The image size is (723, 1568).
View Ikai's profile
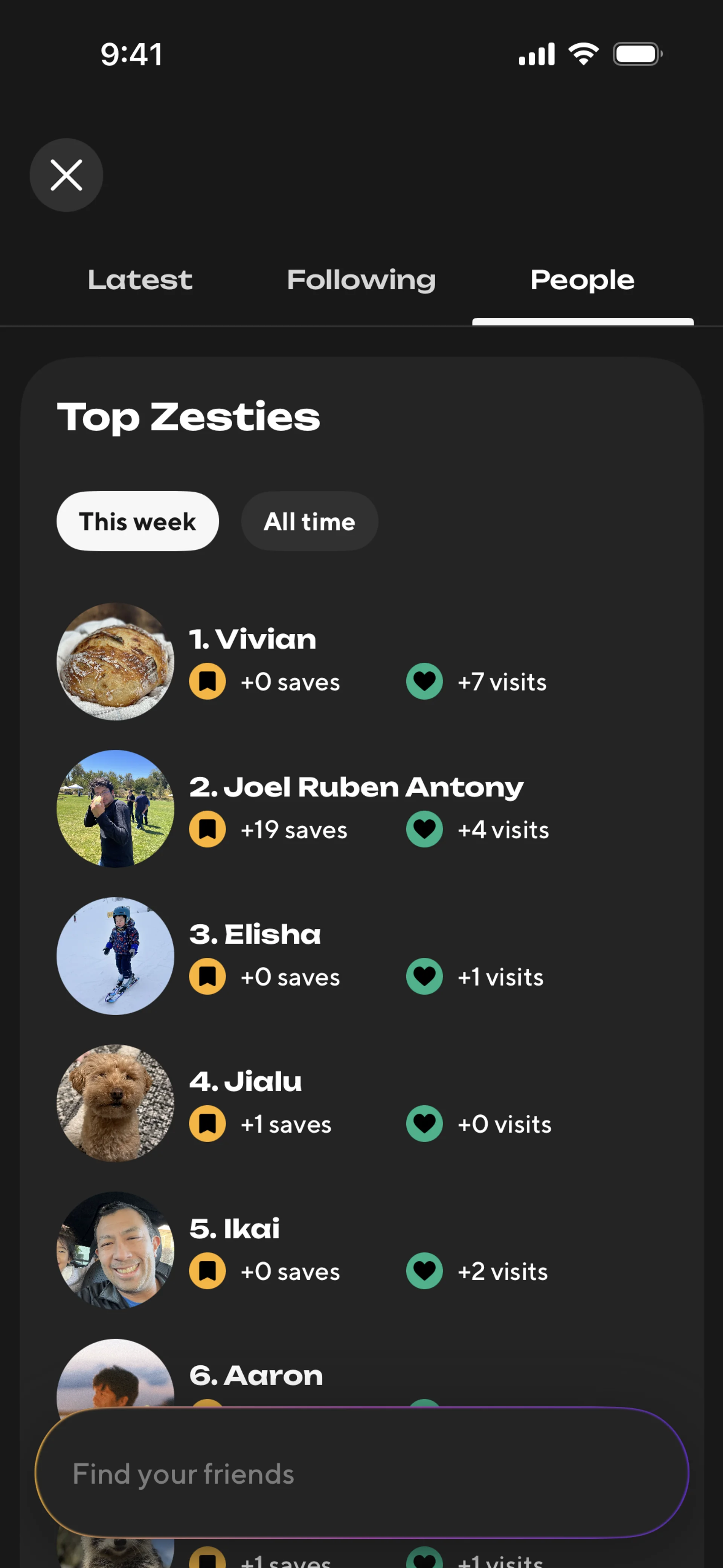pyautogui.click(x=235, y=1229)
